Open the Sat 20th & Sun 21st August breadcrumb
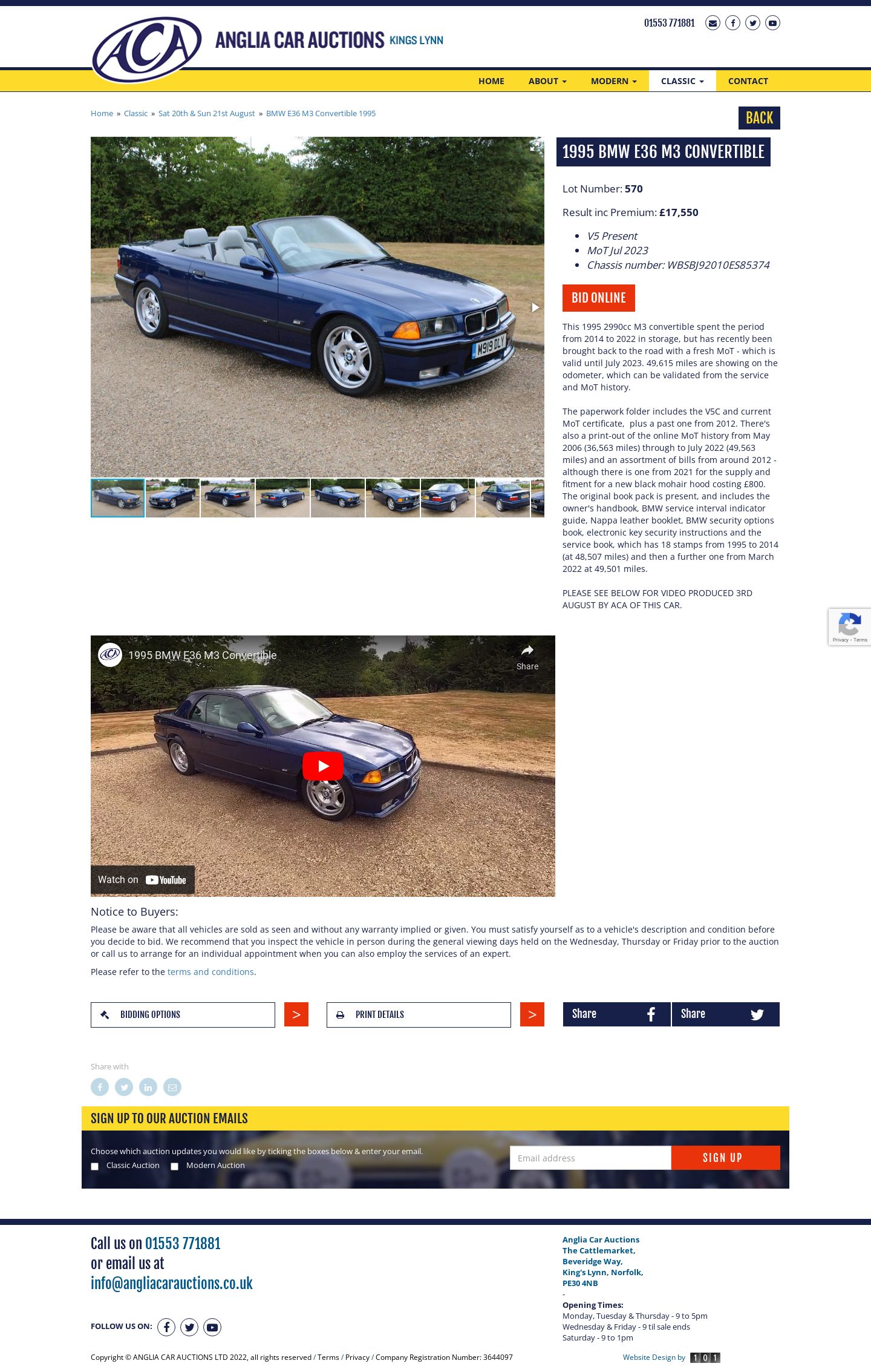 (206, 114)
